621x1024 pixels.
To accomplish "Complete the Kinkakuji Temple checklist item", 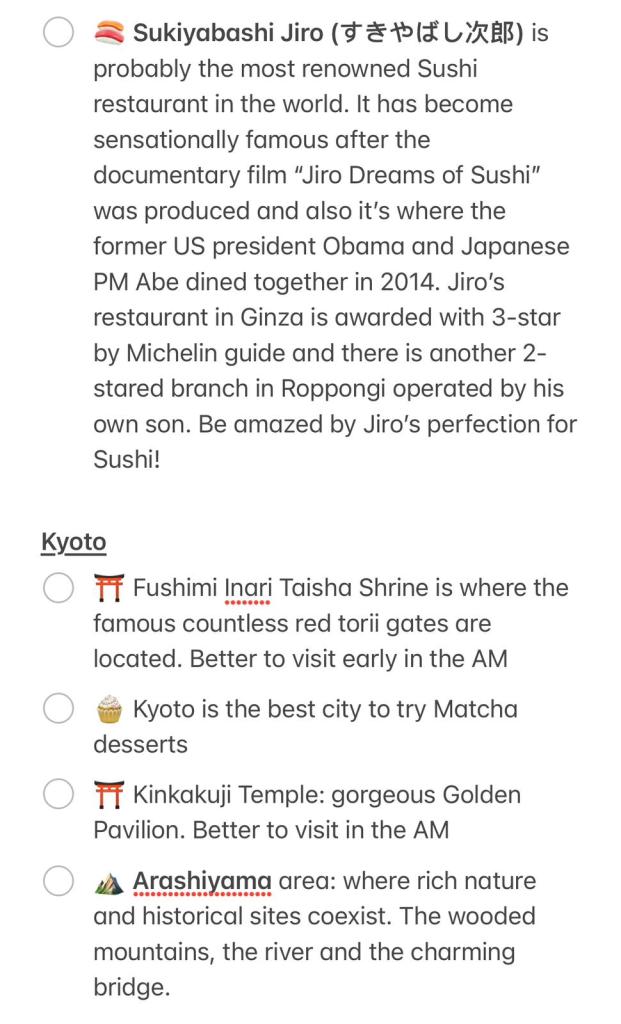I will click(59, 795).
